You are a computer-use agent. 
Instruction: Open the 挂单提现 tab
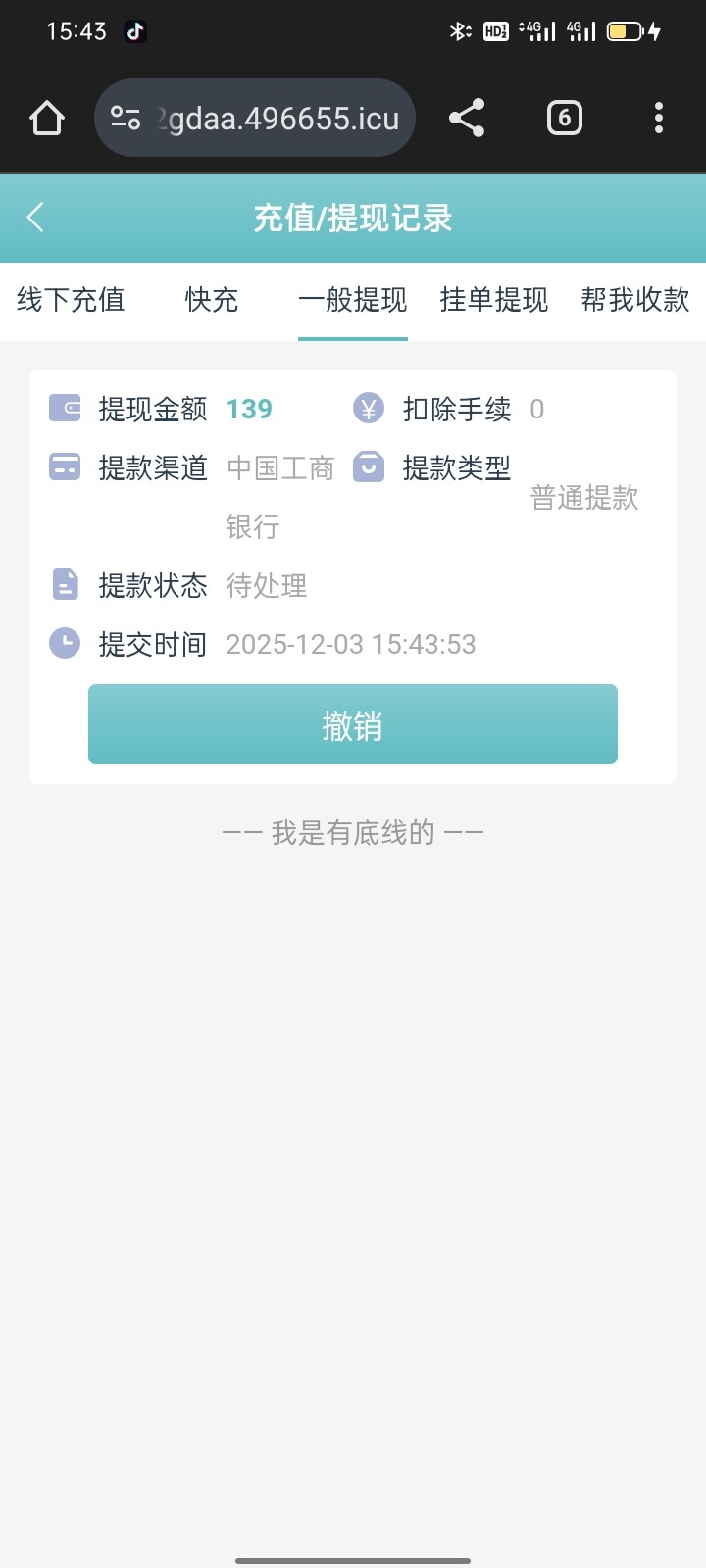494,300
